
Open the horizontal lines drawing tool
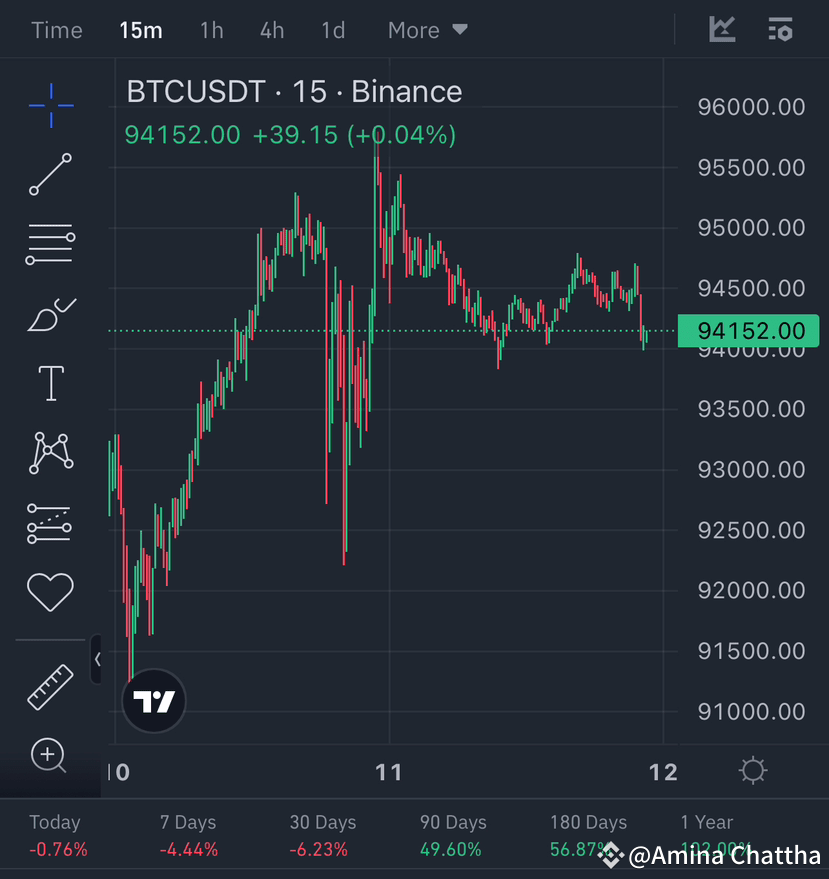50,243
